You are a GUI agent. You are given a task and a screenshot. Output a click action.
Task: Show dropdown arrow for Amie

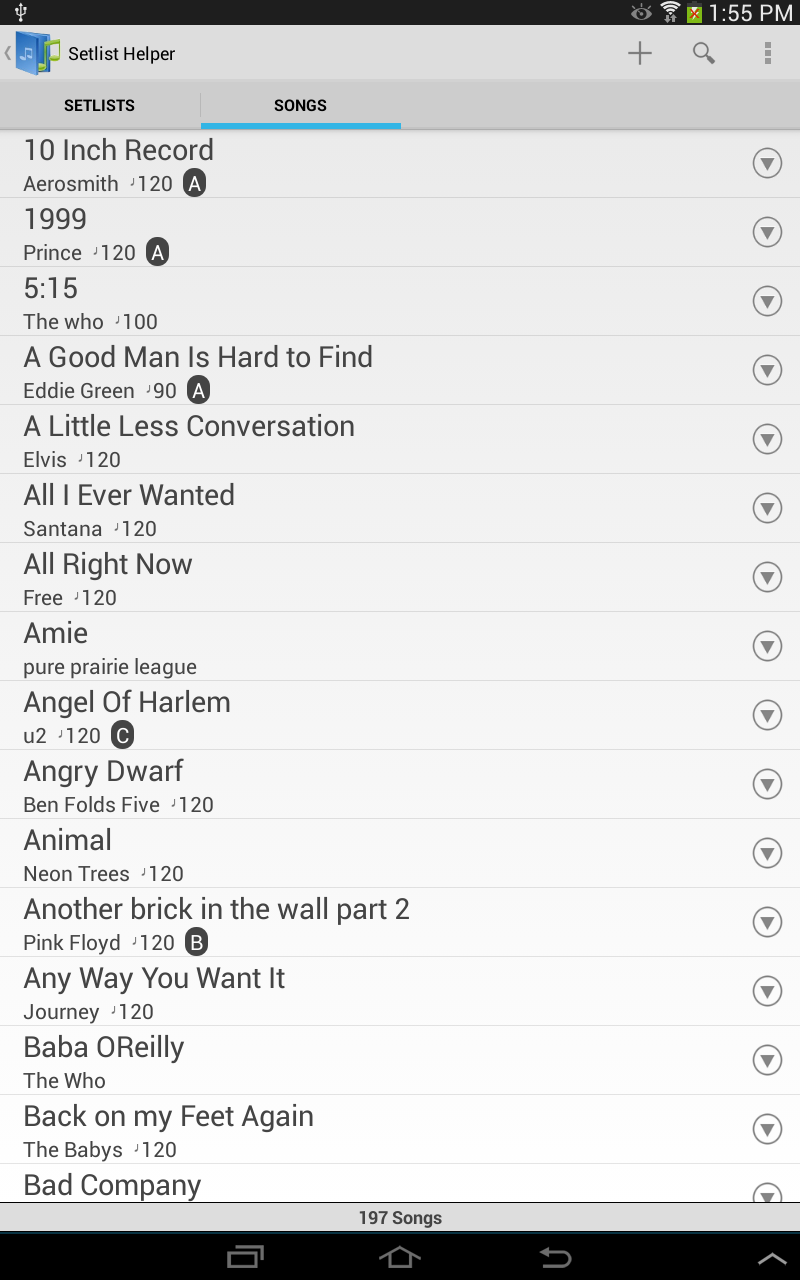coord(767,646)
